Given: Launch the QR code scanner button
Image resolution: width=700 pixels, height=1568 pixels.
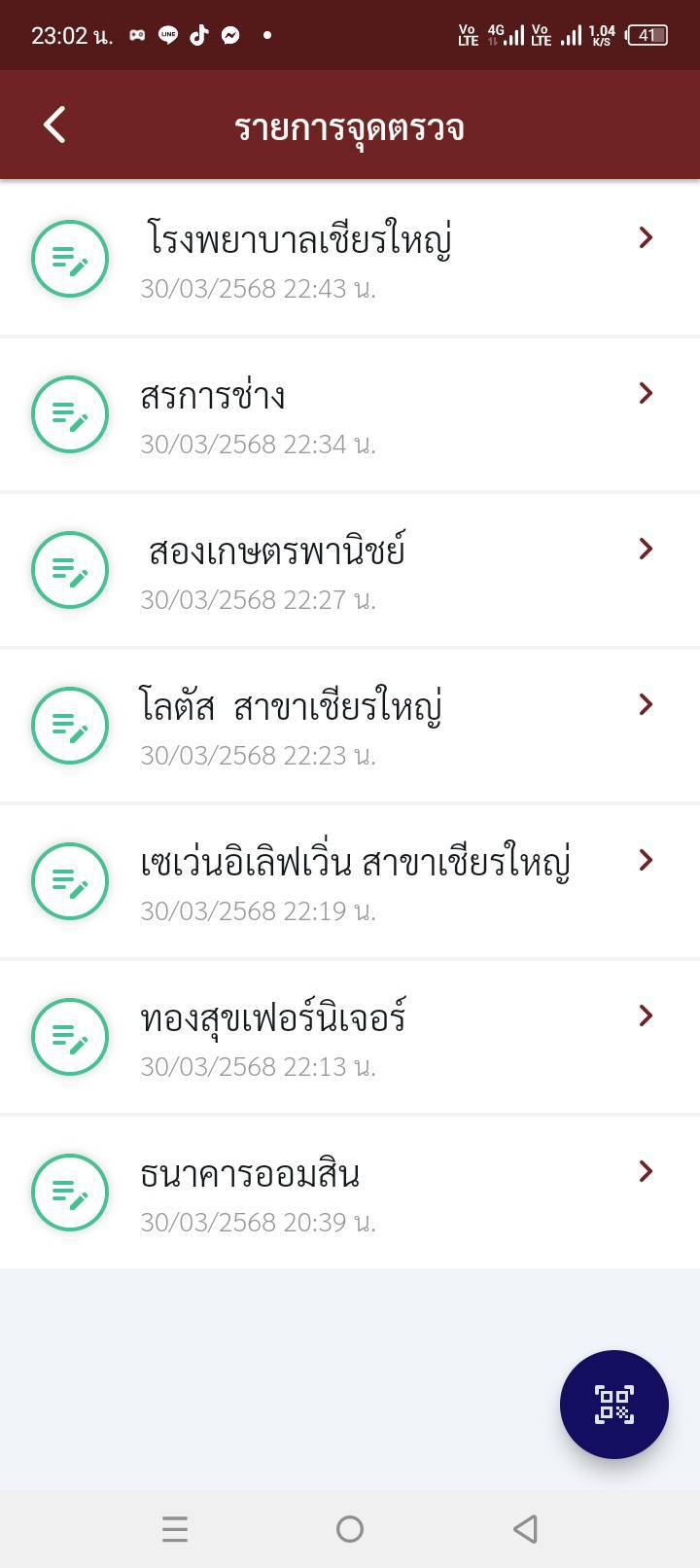Looking at the screenshot, I should 613,1404.
